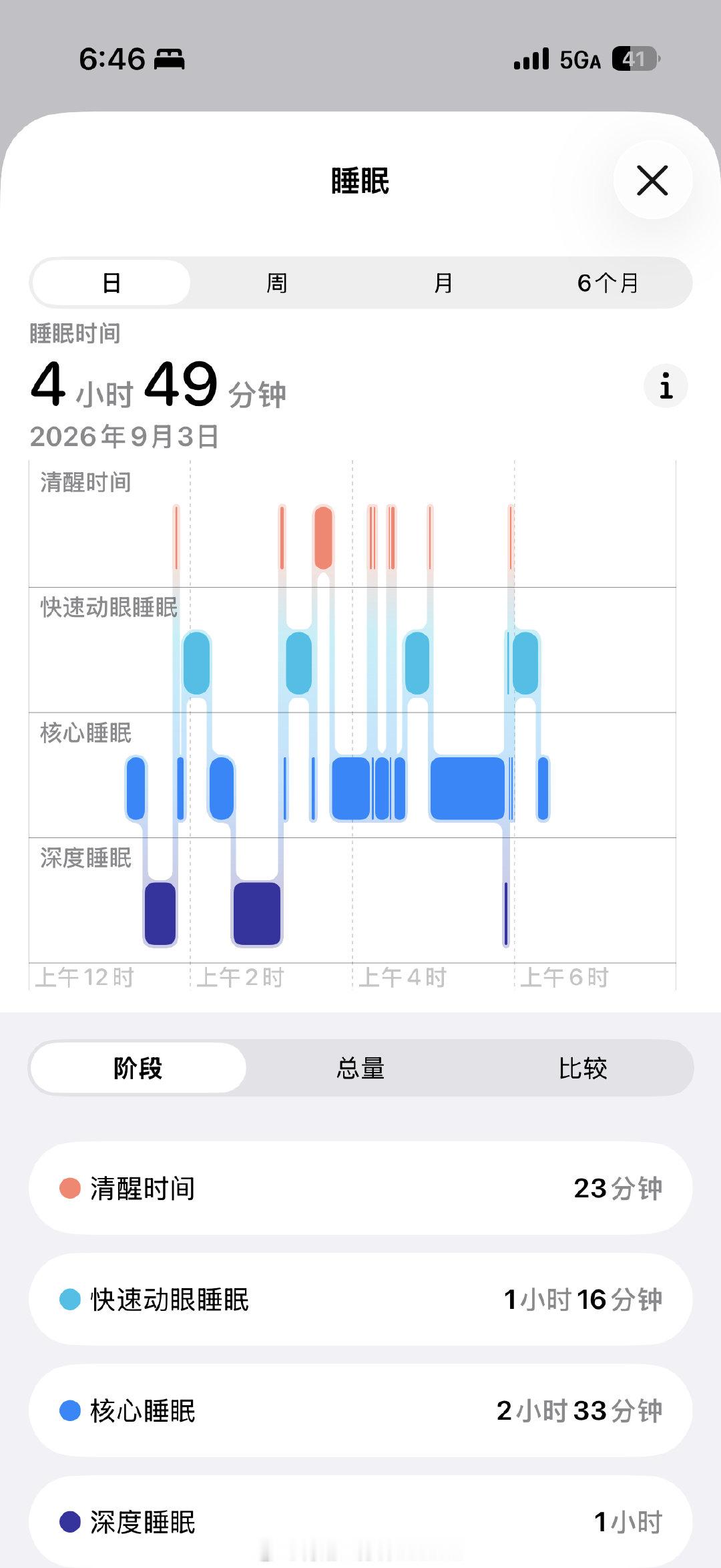The image size is (721, 1568).
Task: Select the 核心睡眠 stage row
Action: click(x=360, y=1411)
